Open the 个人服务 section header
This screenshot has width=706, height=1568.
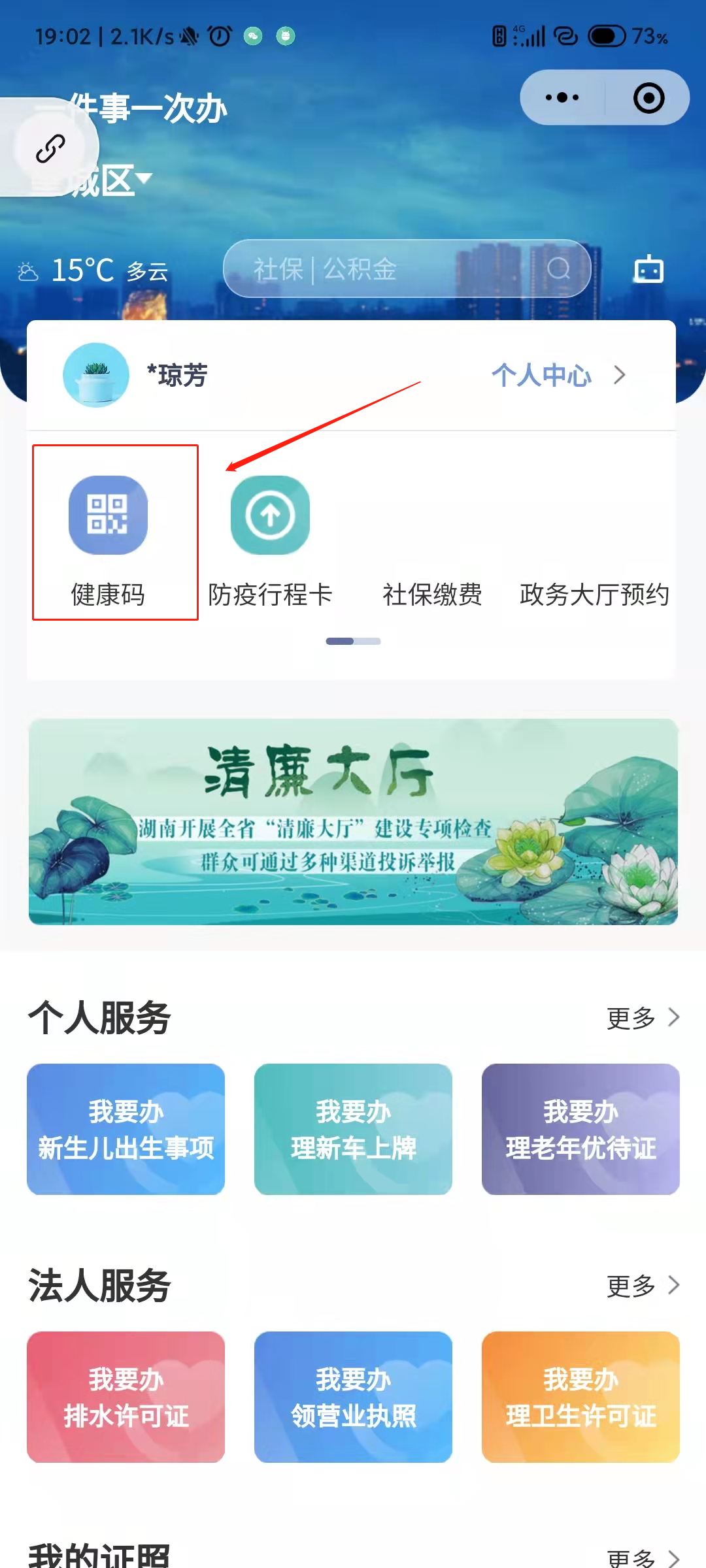[x=99, y=1017]
